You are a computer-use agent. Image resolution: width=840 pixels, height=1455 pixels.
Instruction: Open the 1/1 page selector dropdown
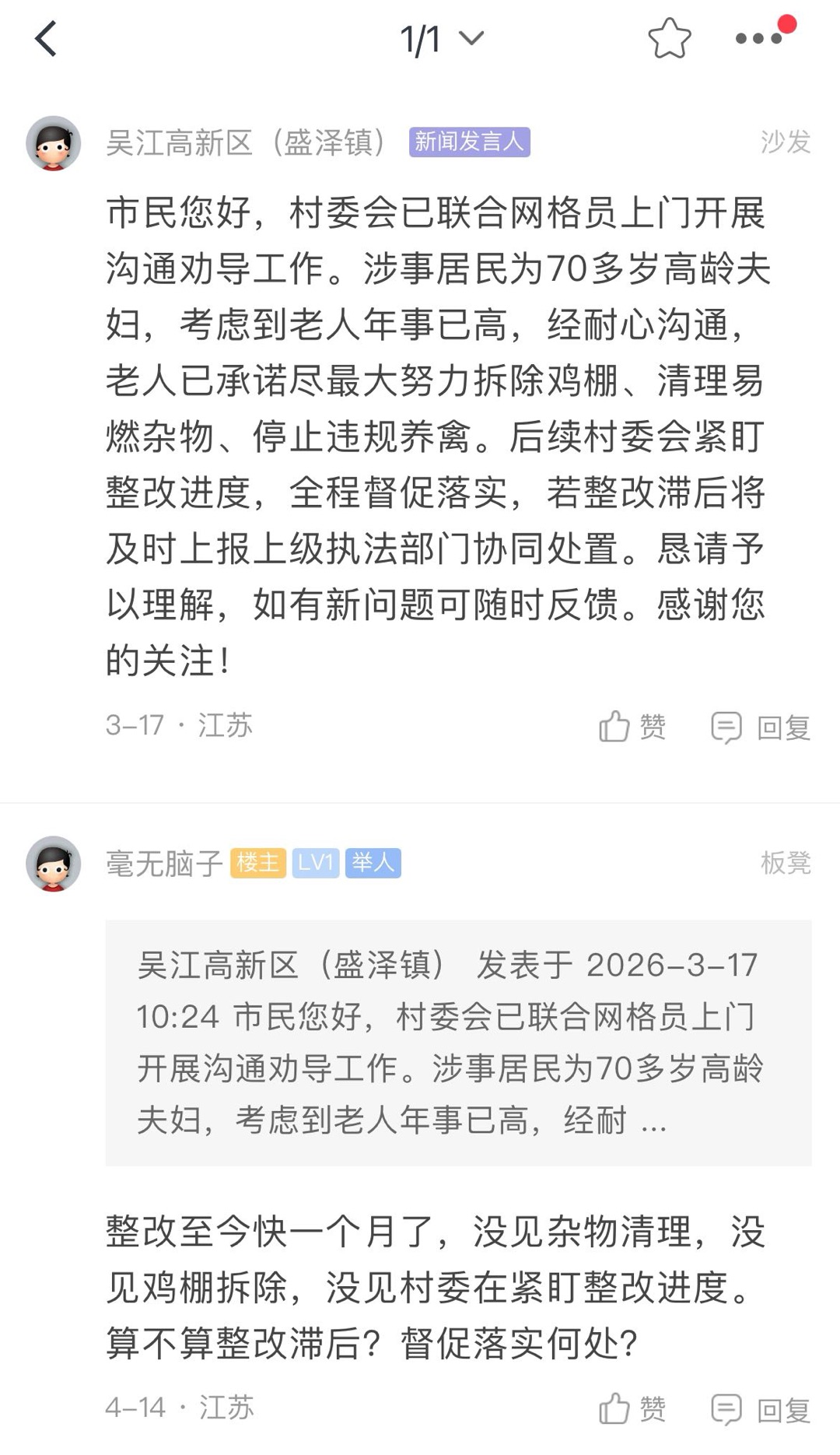pyautogui.click(x=442, y=39)
